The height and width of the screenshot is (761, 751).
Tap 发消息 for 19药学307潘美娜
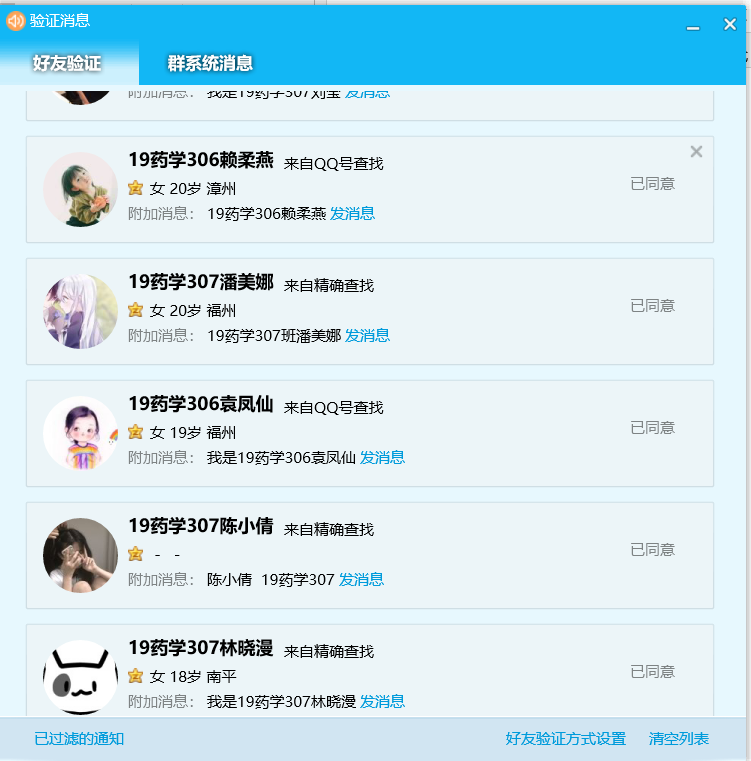367,335
